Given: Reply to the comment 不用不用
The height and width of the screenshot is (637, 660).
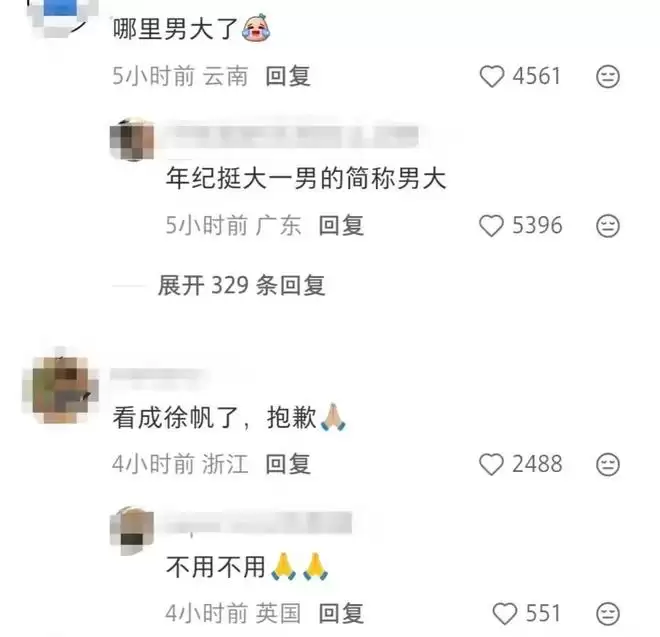Looking at the screenshot, I should point(341,613).
